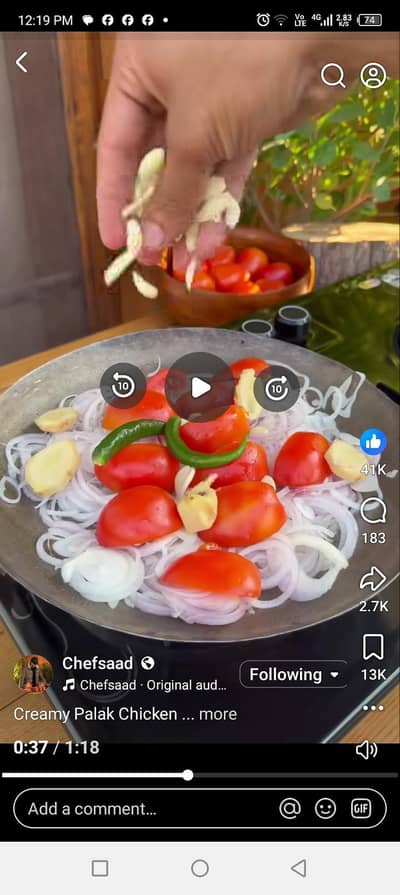
Task: Open the Following dropdown for Chefsaad
Action: pos(293,675)
